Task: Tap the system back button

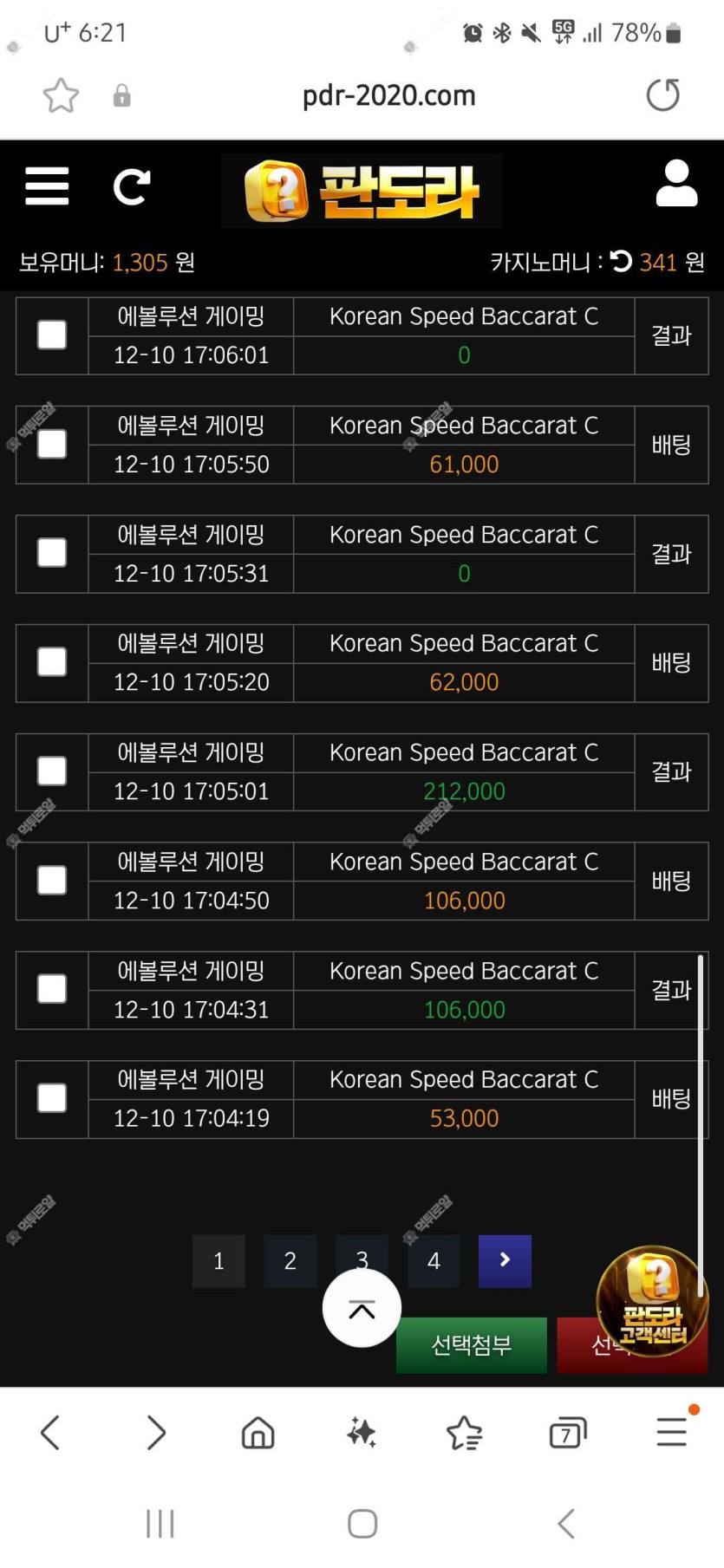Action: [x=566, y=1523]
